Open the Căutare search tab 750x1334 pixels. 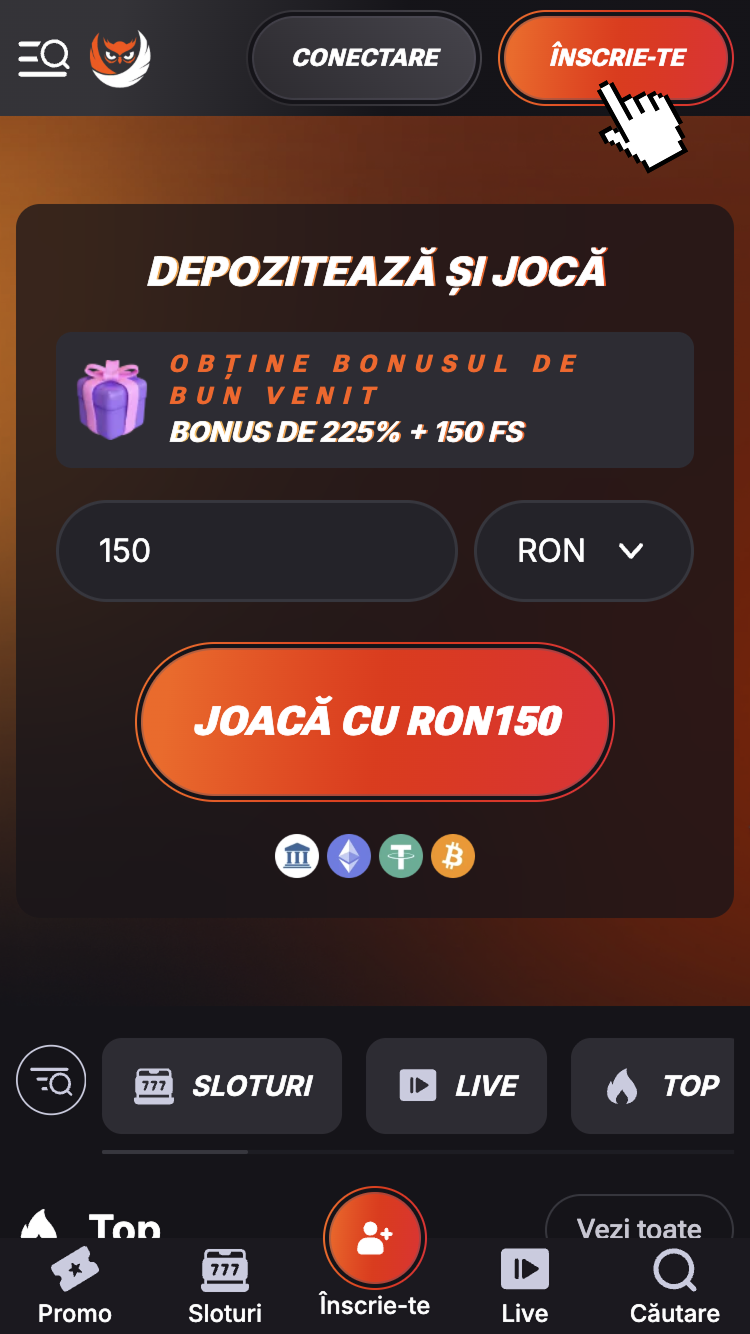click(x=675, y=1287)
